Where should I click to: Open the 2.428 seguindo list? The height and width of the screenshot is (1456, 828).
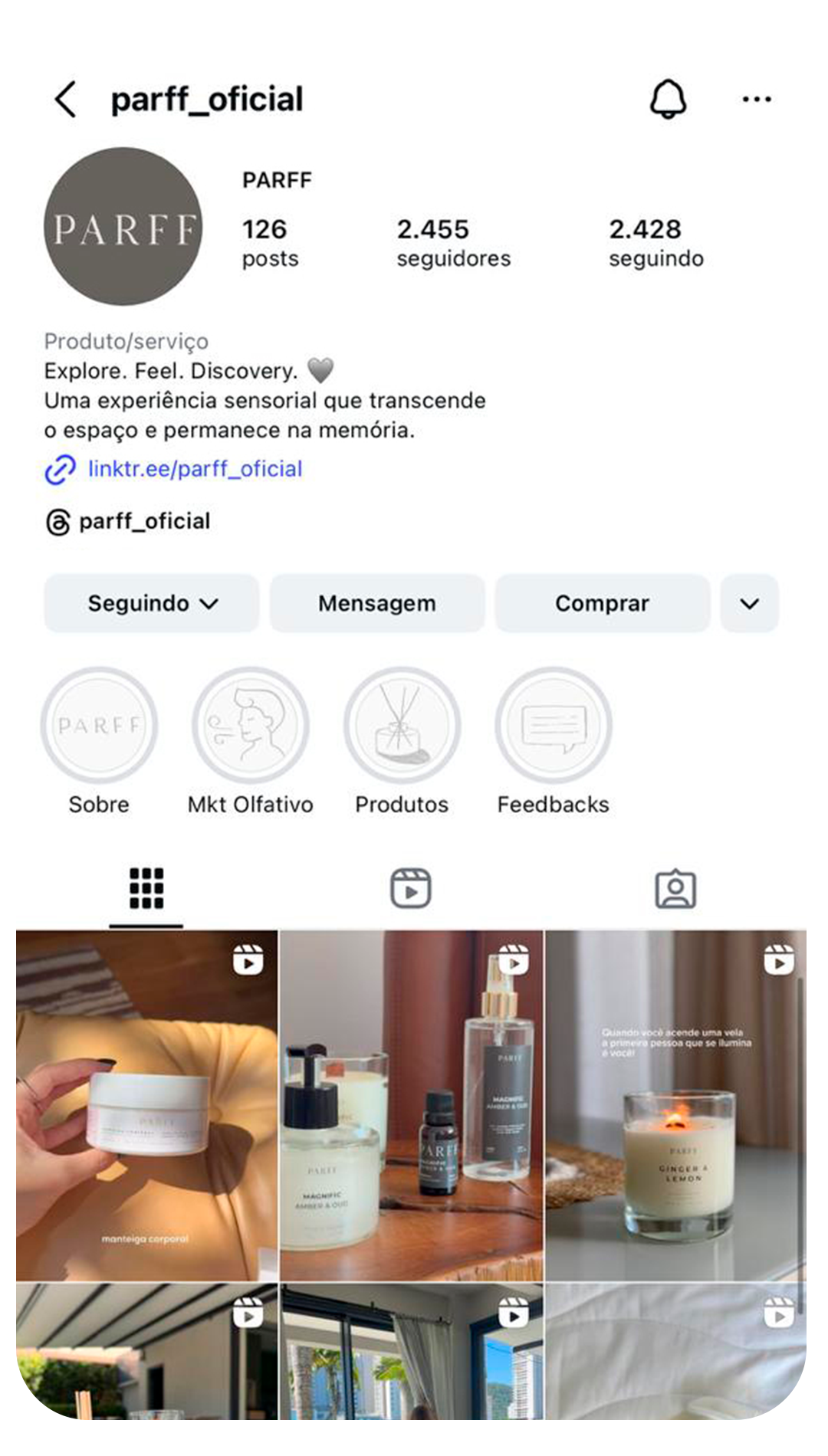click(655, 242)
